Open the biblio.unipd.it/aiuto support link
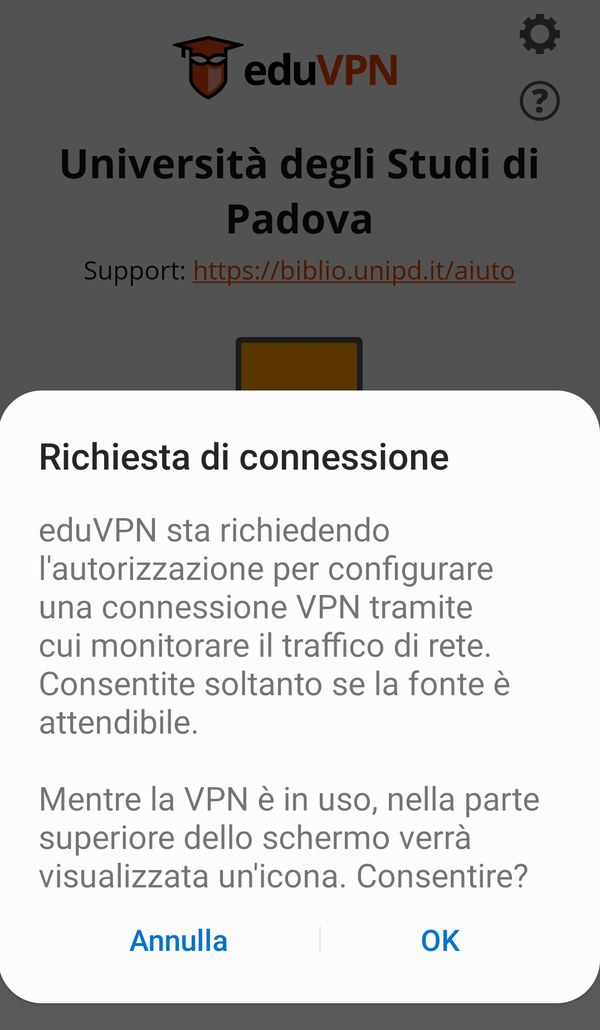This screenshot has height=1030, width=600. [353, 271]
